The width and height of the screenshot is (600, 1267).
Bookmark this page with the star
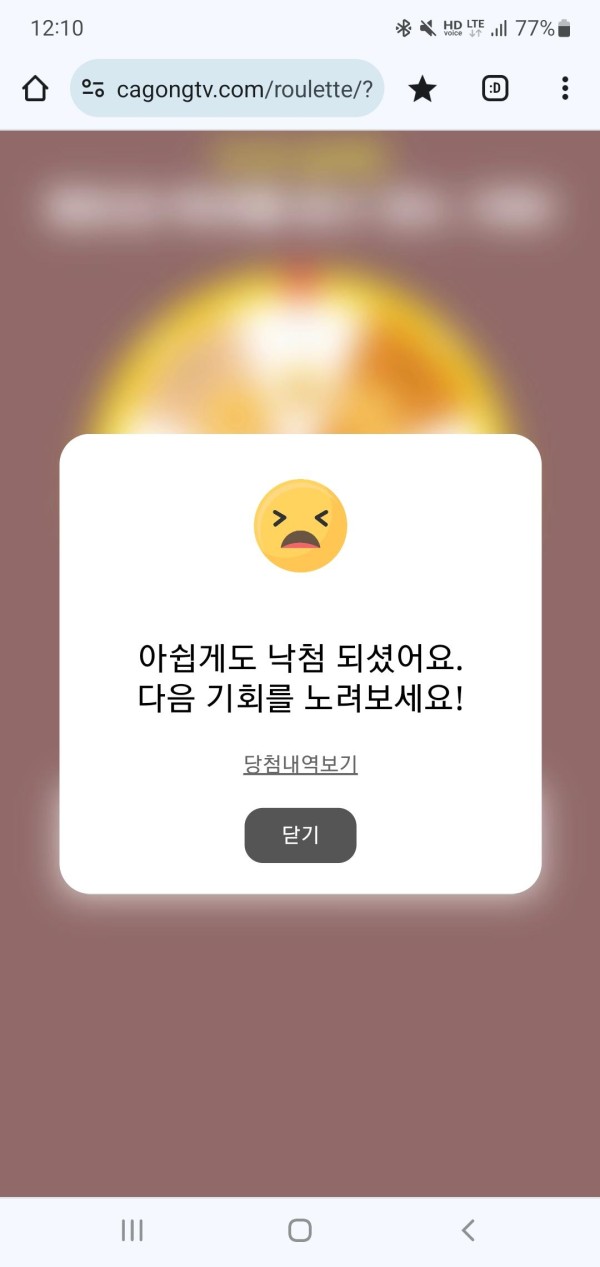[x=422, y=89]
